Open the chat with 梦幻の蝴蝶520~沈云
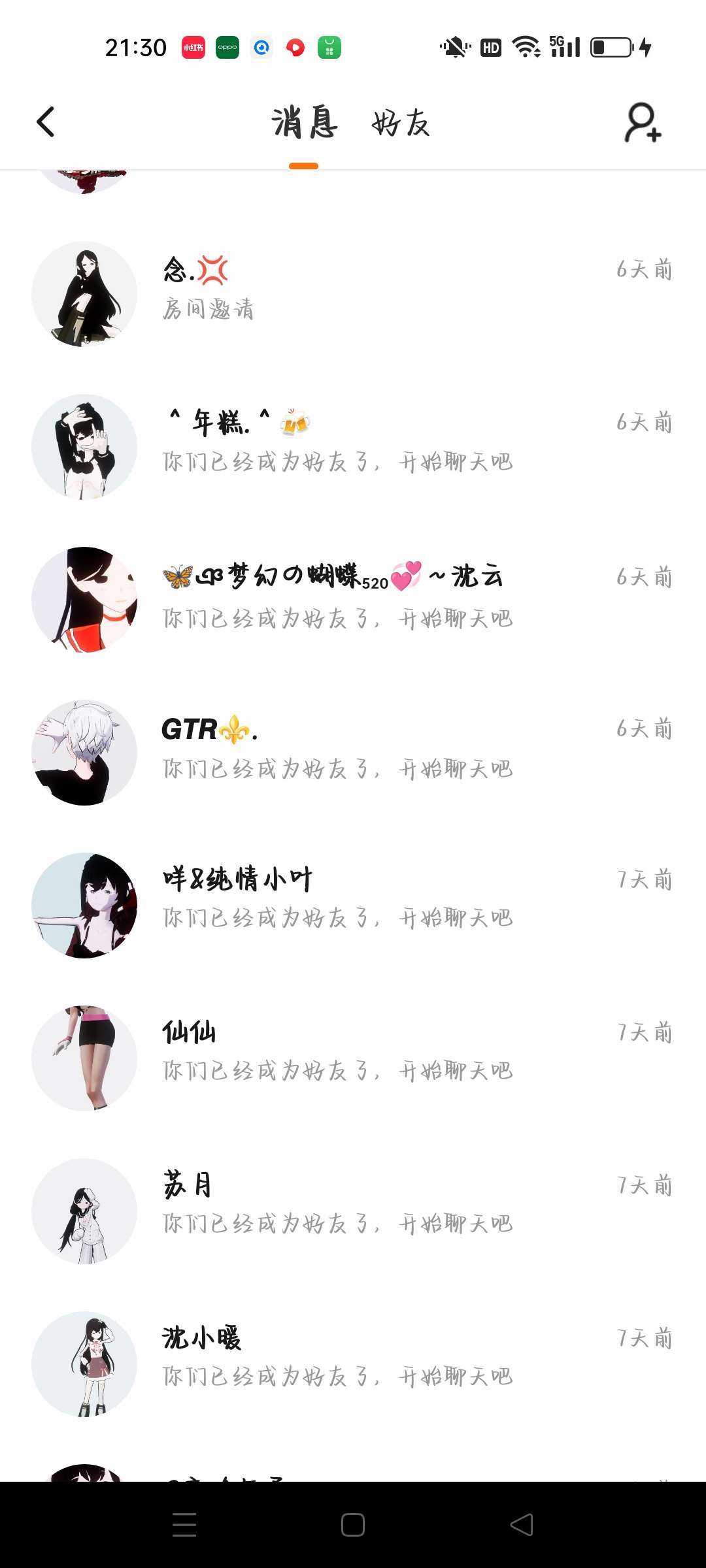706x1568 pixels. click(x=352, y=598)
